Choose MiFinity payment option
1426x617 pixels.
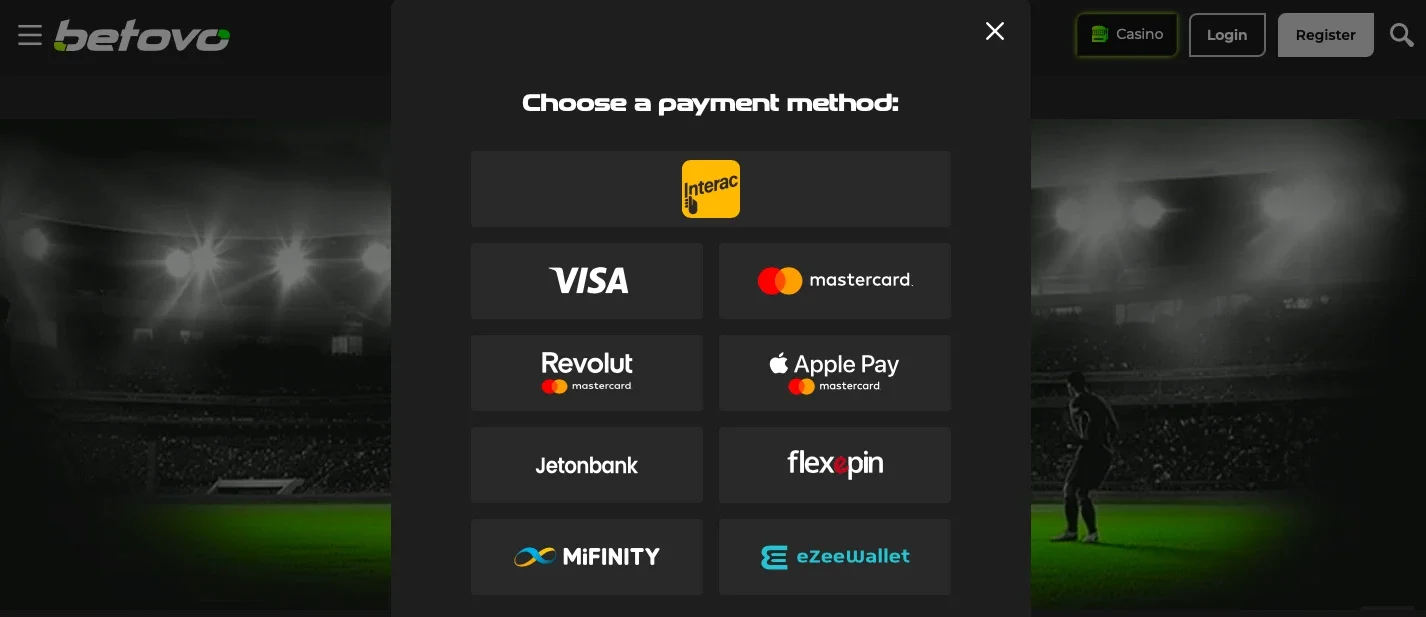click(587, 557)
